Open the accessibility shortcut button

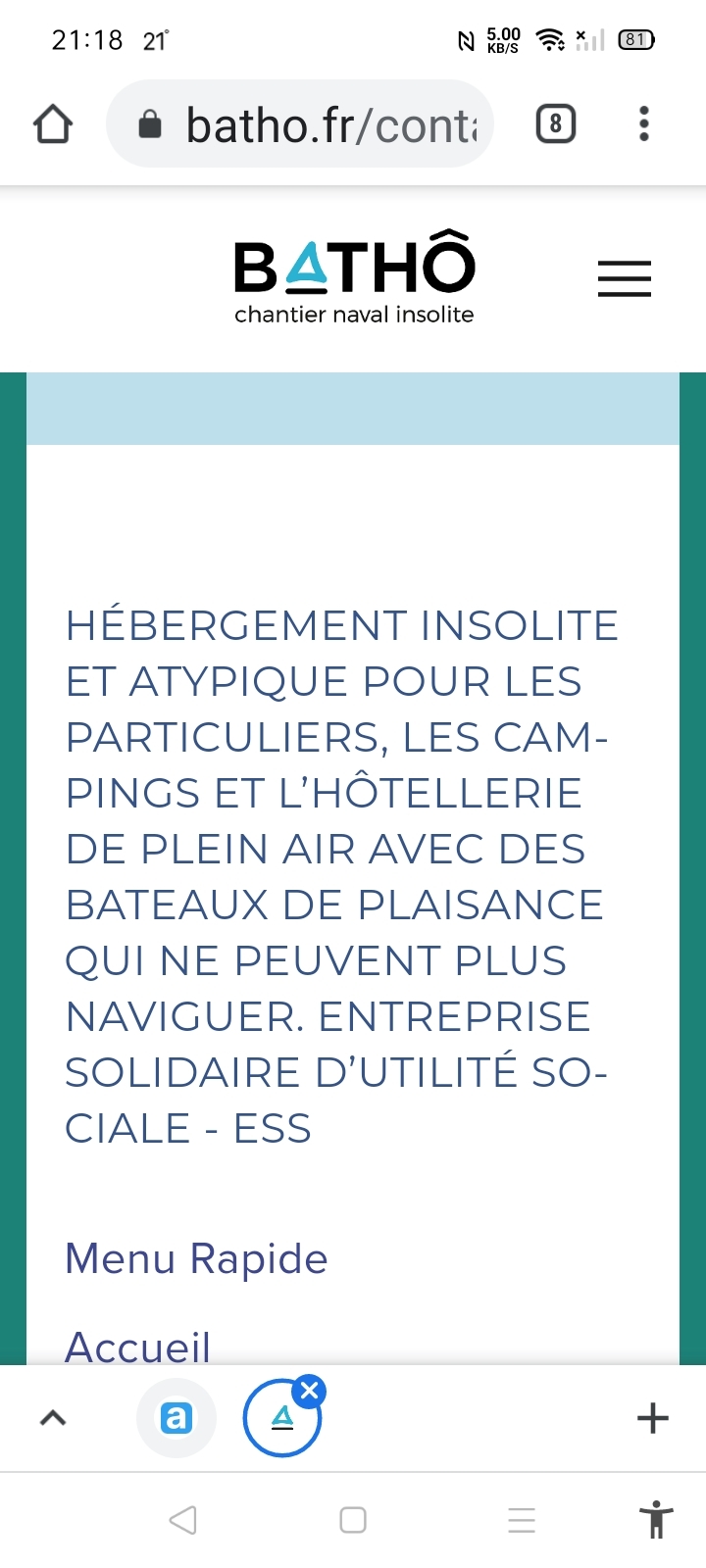coord(657,1520)
